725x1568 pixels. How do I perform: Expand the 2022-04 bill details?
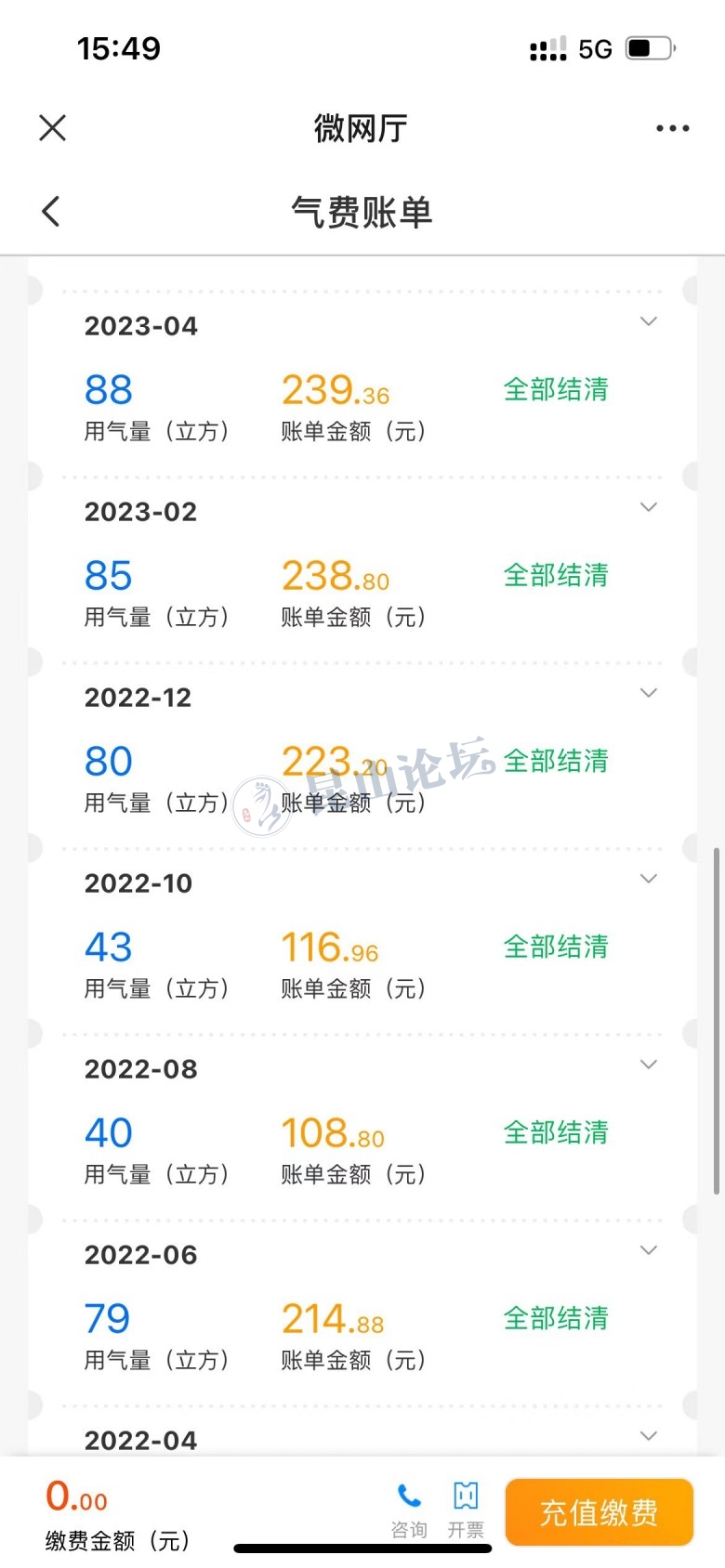(x=649, y=1436)
